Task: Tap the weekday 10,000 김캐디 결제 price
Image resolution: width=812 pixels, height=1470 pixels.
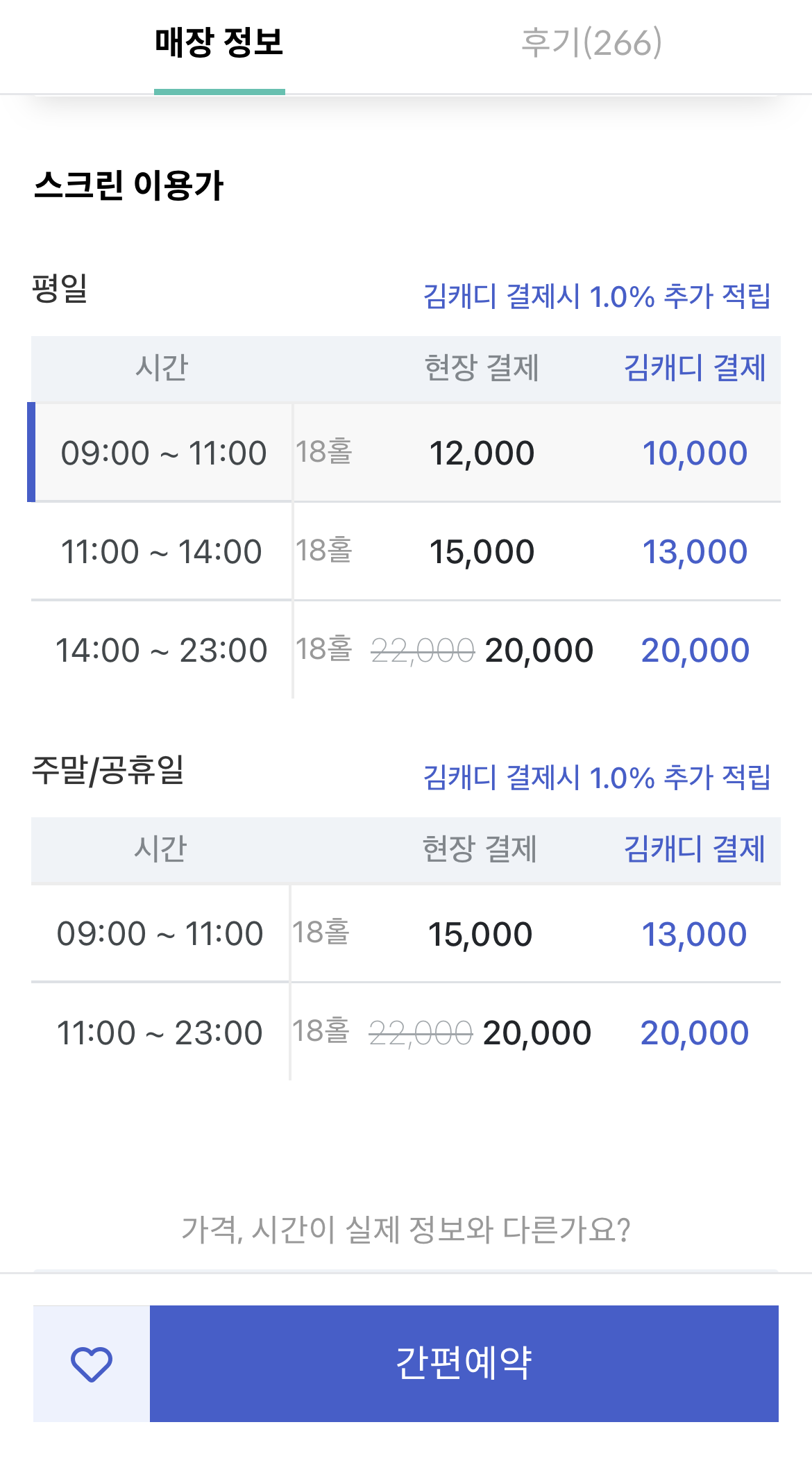Action: point(696,452)
